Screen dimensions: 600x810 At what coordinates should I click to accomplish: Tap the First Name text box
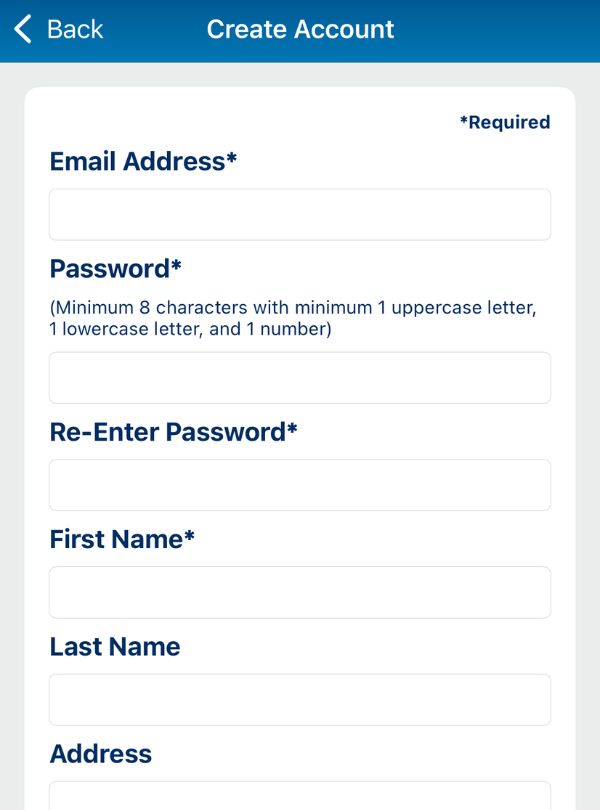(300, 592)
